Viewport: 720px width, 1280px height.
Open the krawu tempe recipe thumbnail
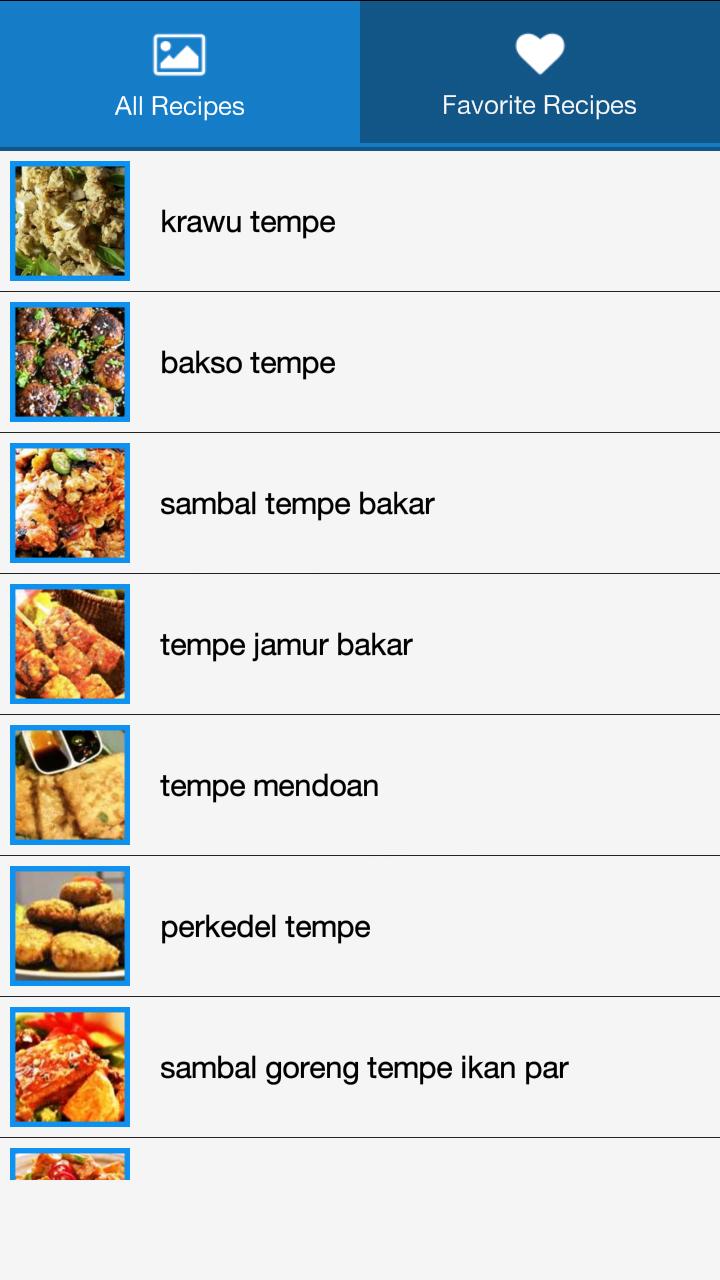pos(69,221)
